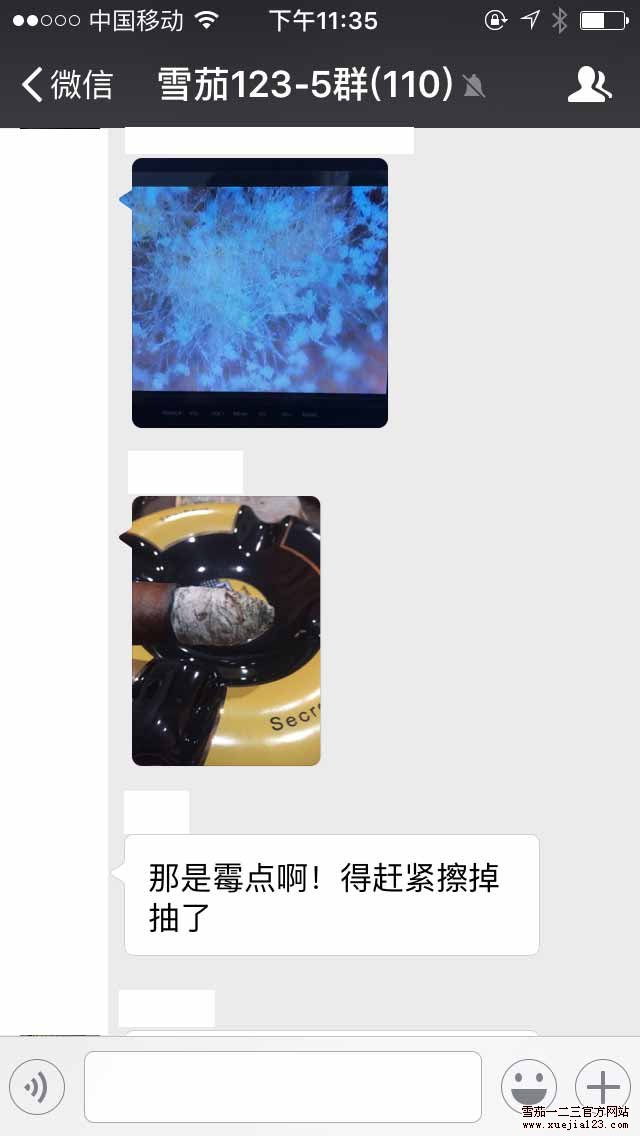Switch to voice message input

[37, 1087]
